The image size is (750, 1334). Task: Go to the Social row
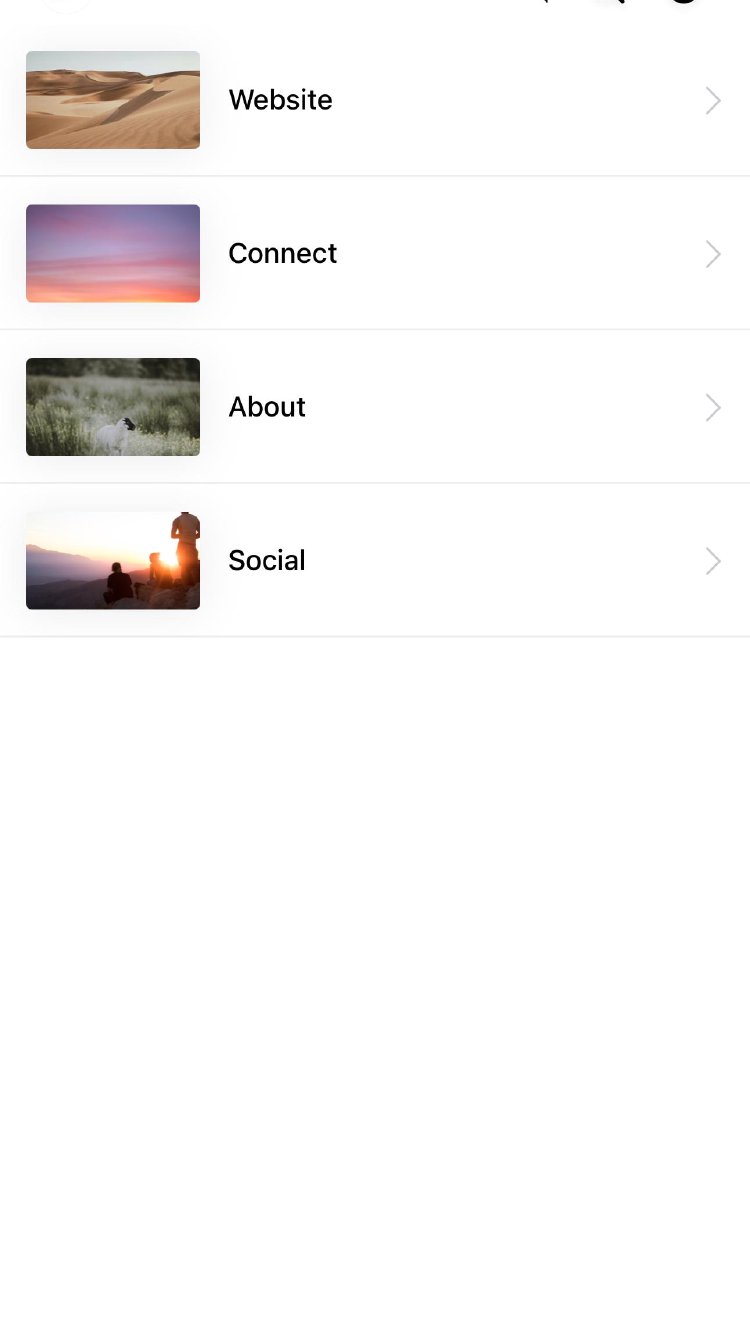pos(374,561)
